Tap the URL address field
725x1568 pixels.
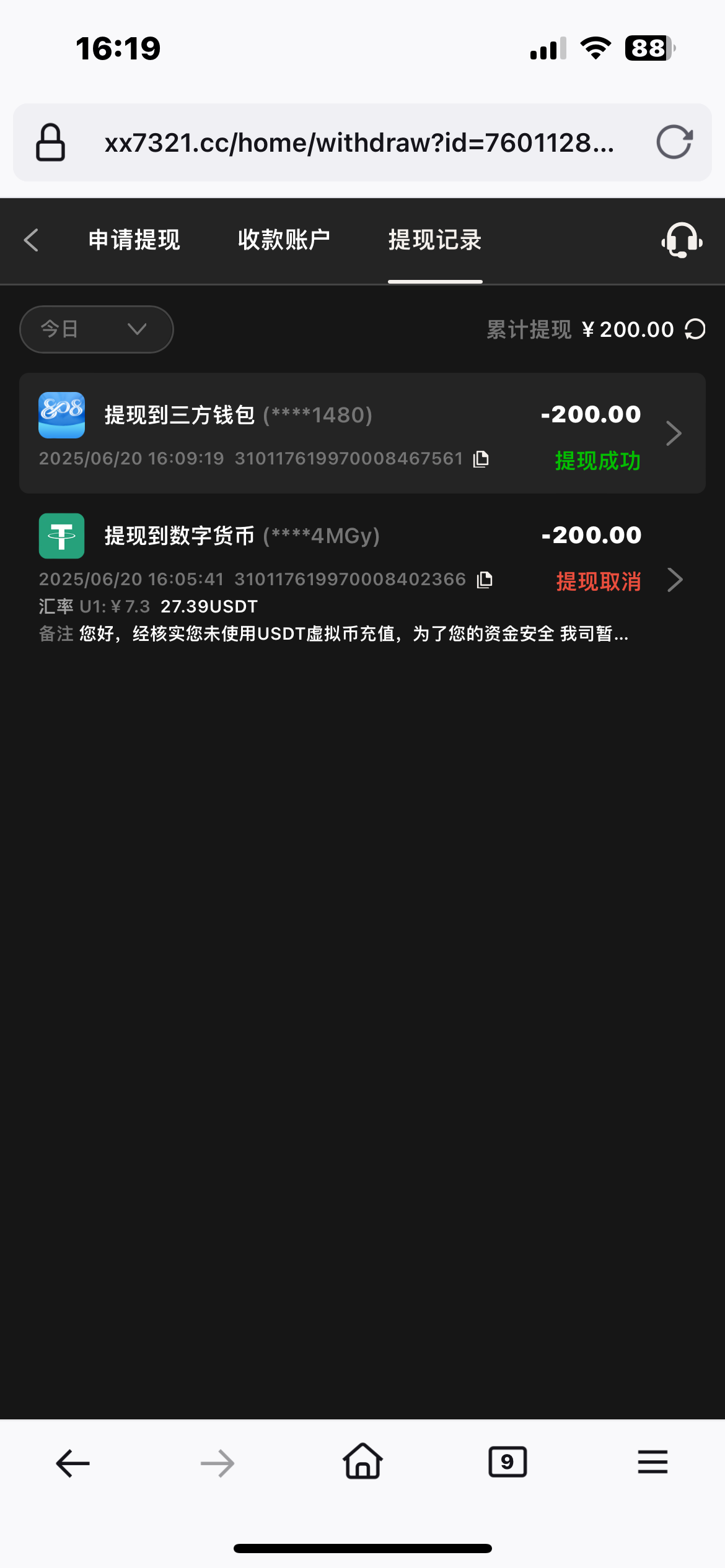[359, 142]
